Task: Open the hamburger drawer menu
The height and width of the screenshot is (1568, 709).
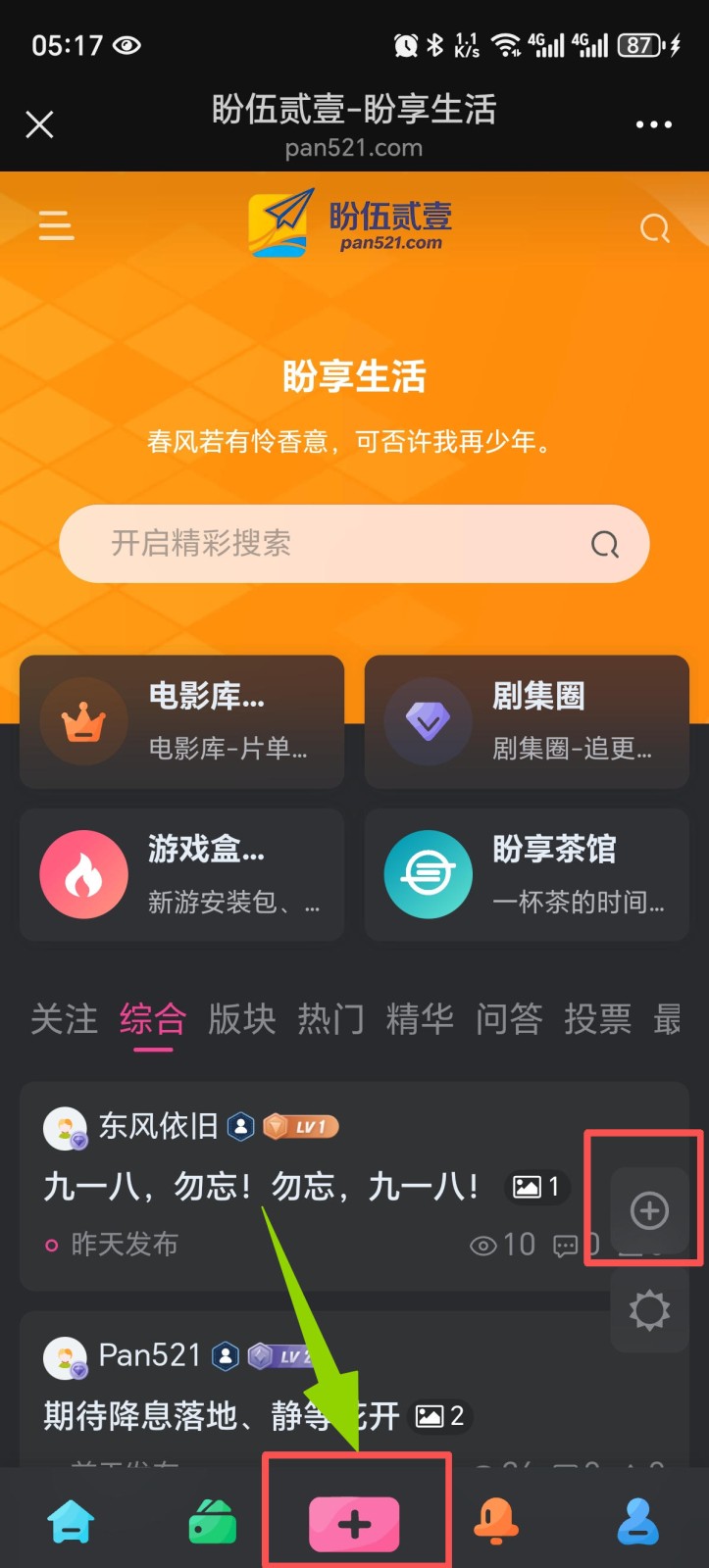Action: [56, 225]
